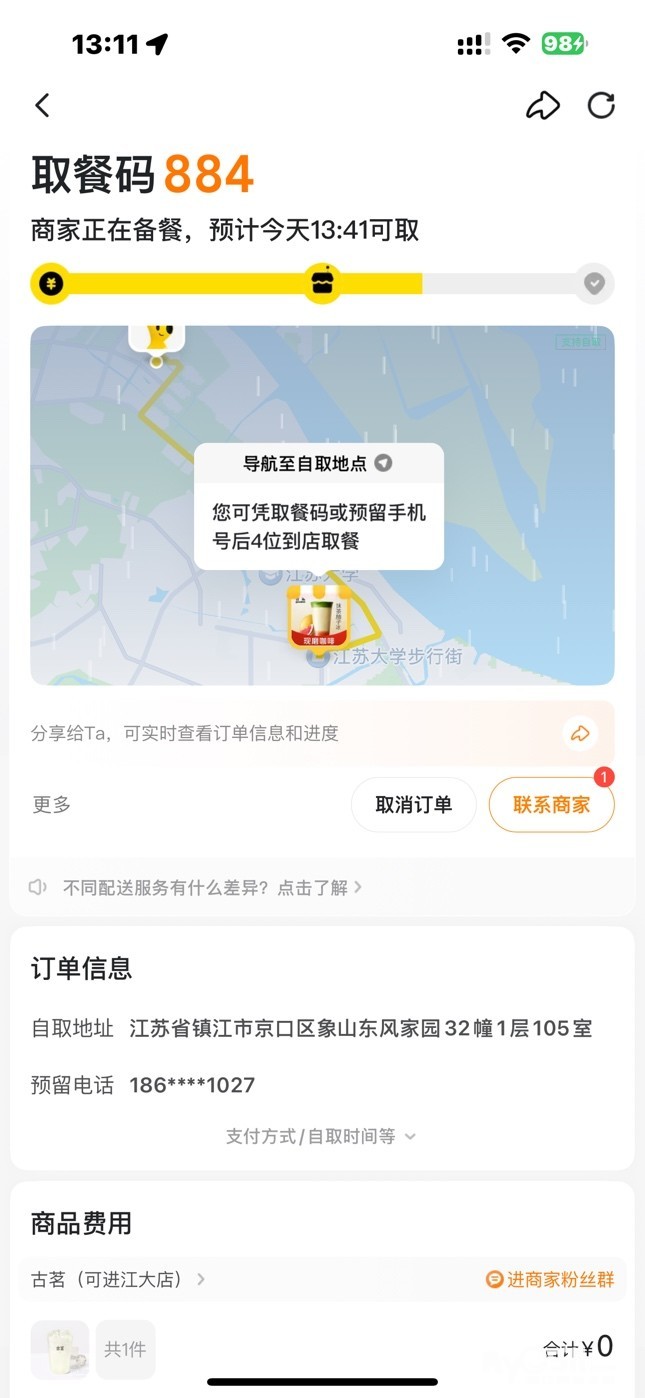Viewport: 645px width, 1398px height.
Task: Refresh the order status
Action: (601, 106)
